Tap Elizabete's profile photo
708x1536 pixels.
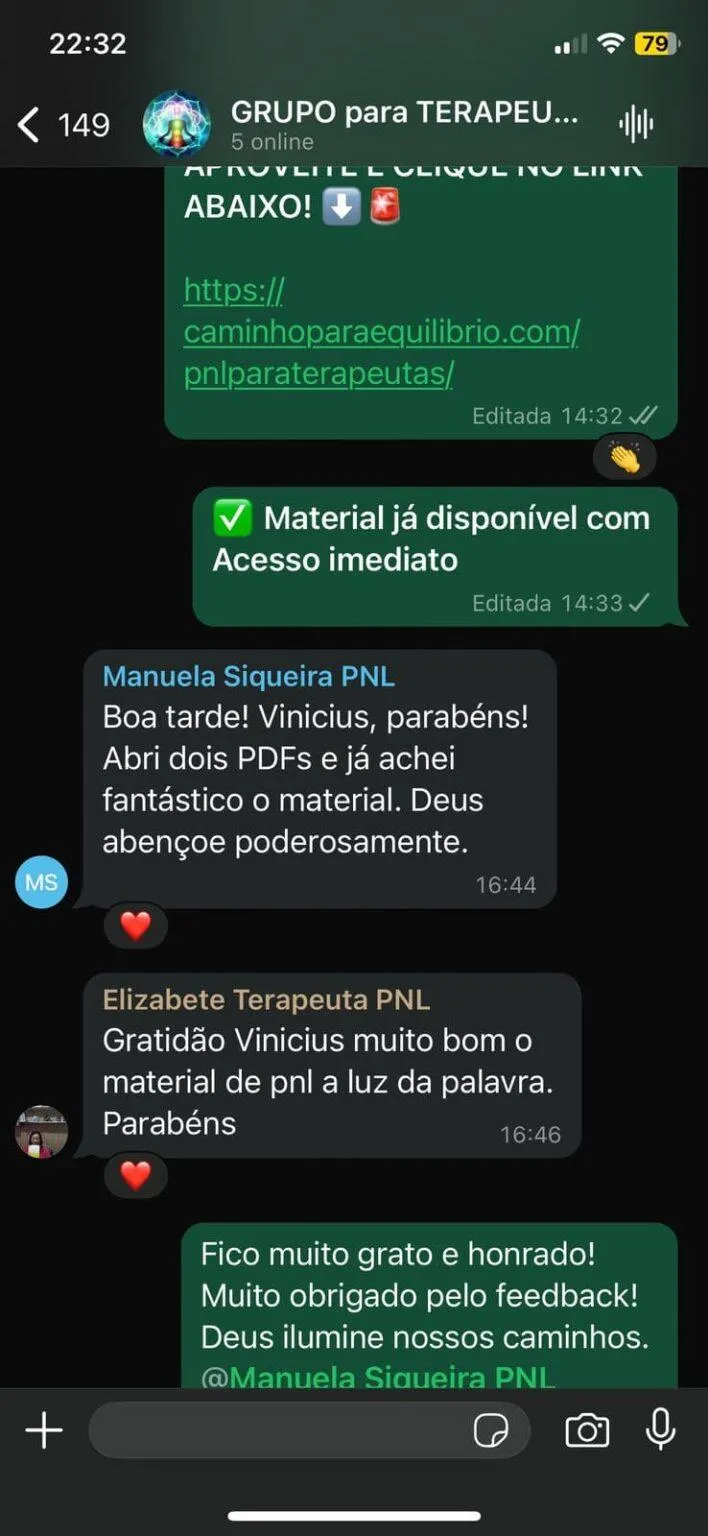[x=42, y=1132]
